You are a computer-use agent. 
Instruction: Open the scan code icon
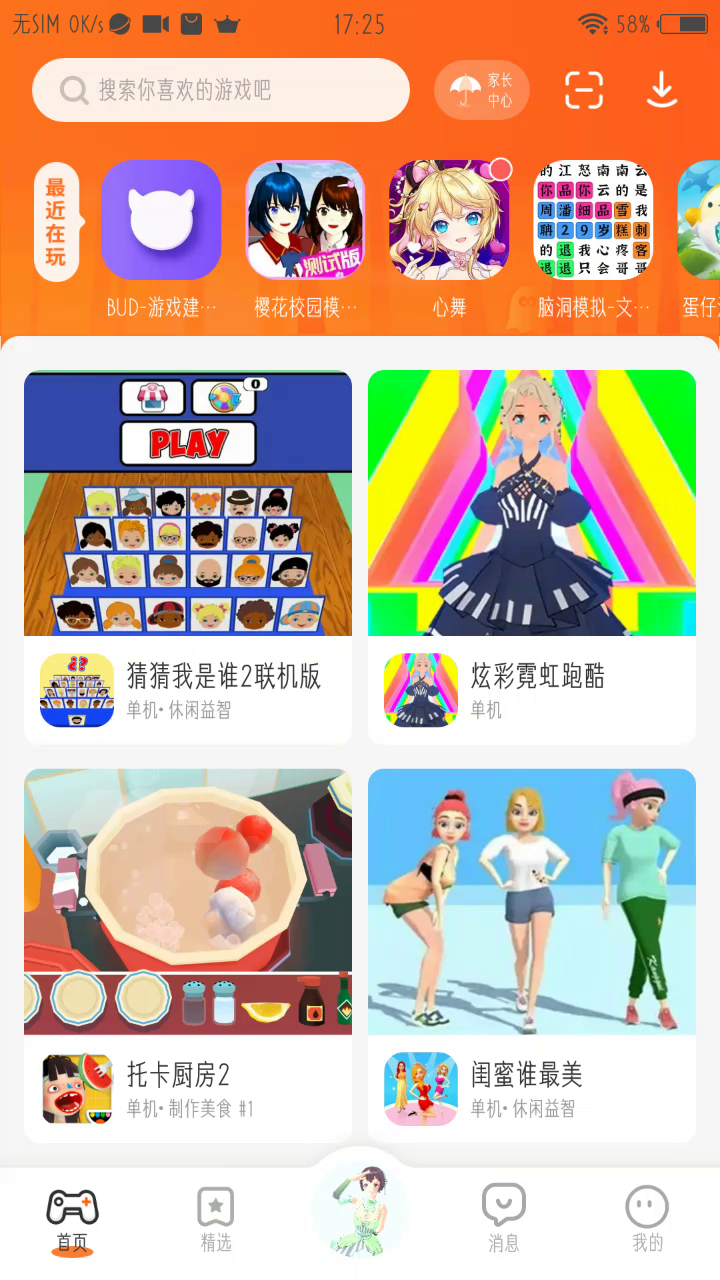[584, 90]
